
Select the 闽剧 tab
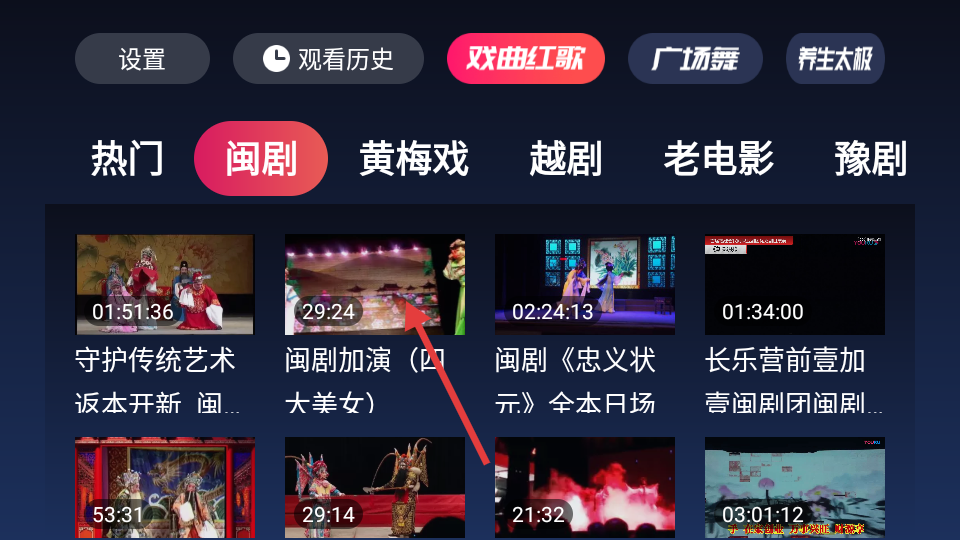(261, 159)
